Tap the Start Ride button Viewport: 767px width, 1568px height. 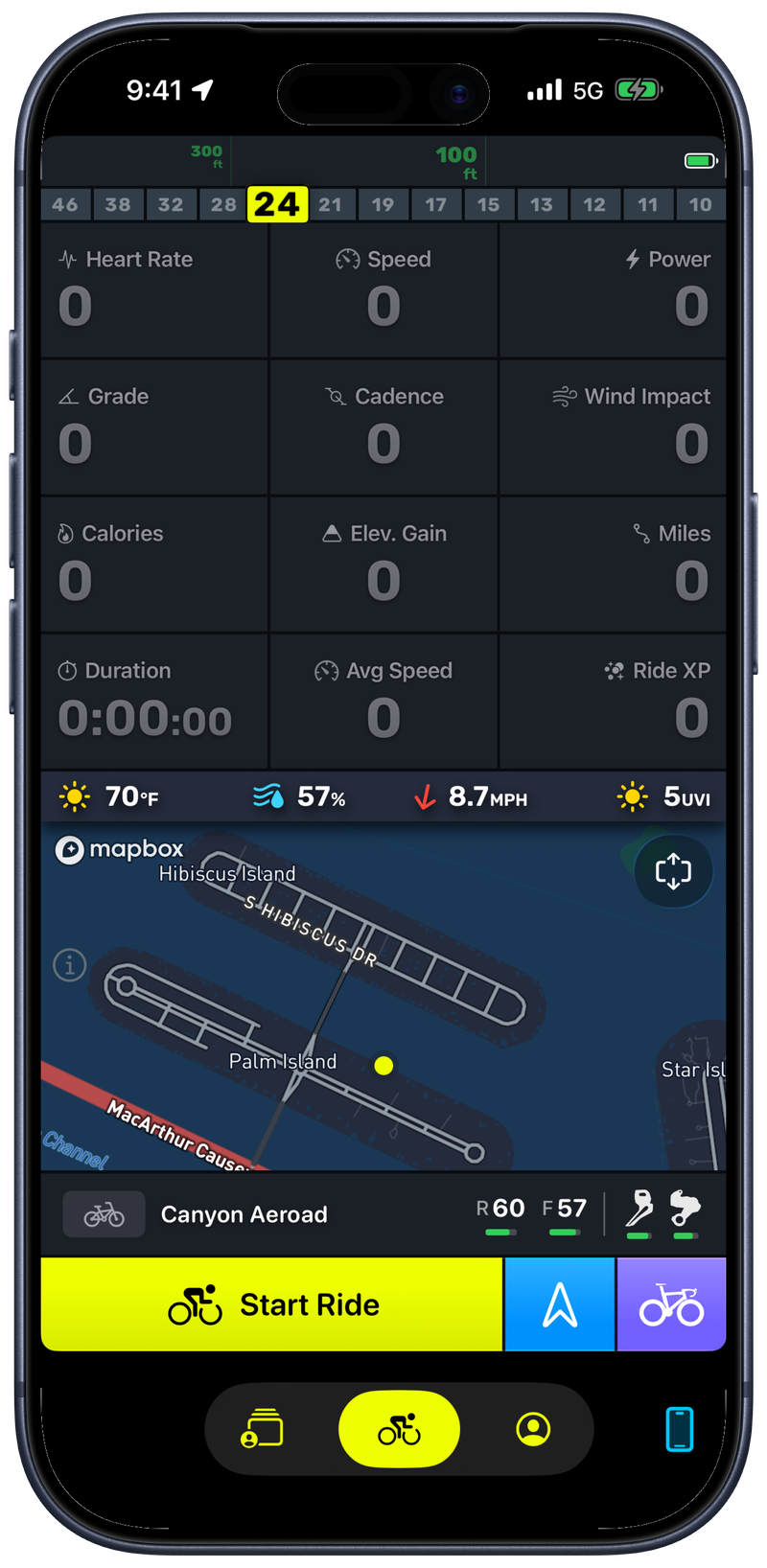(x=270, y=1303)
